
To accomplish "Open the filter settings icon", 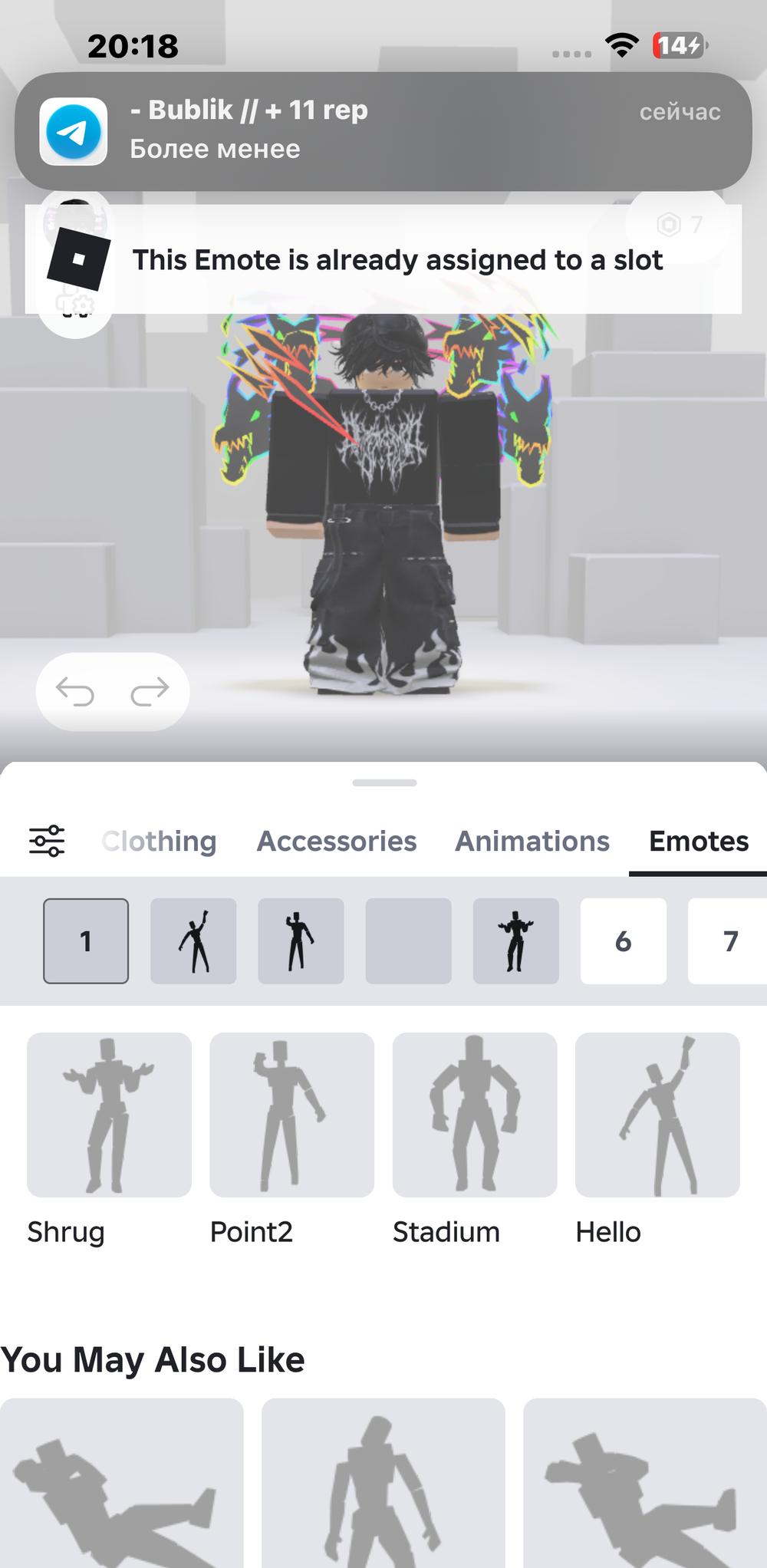I will [x=47, y=841].
